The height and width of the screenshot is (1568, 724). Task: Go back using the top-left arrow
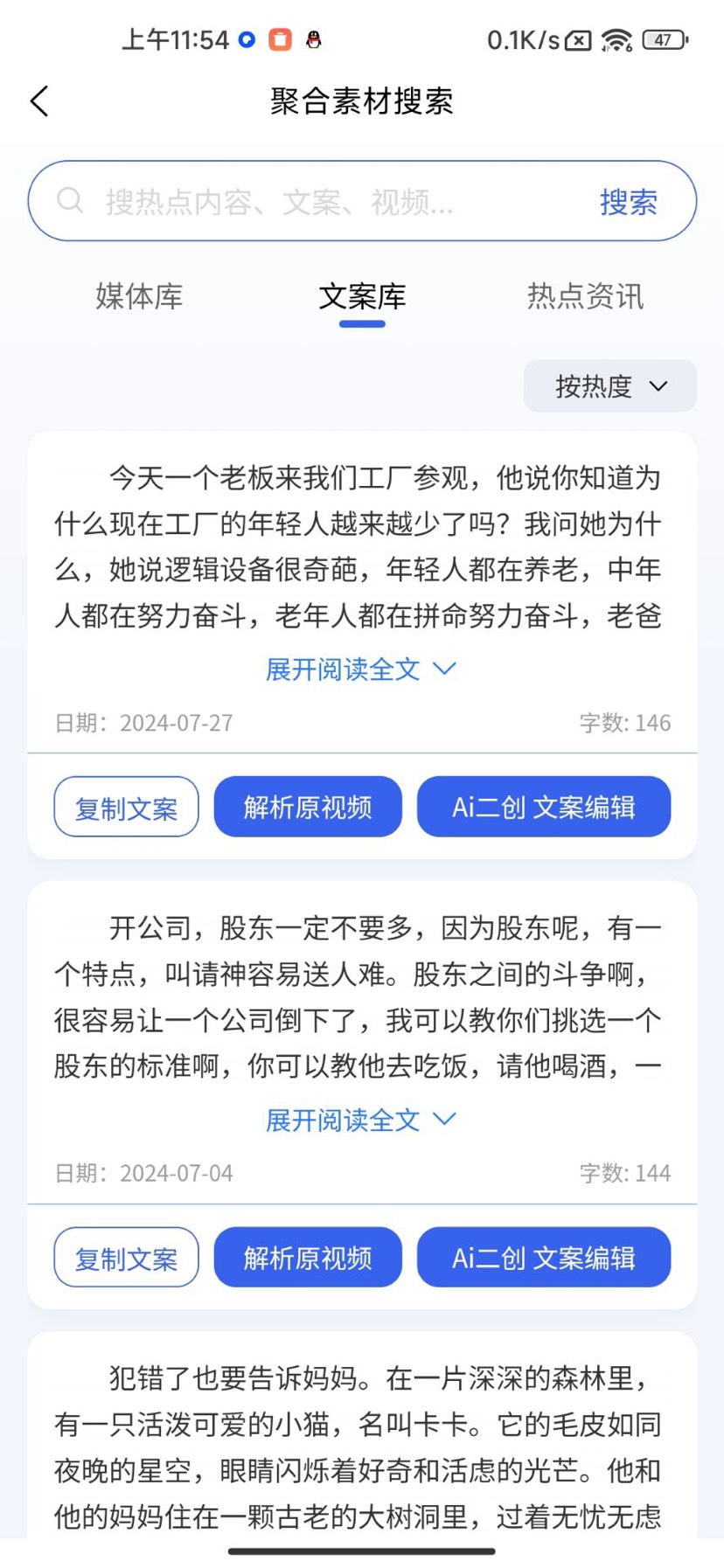tap(40, 101)
